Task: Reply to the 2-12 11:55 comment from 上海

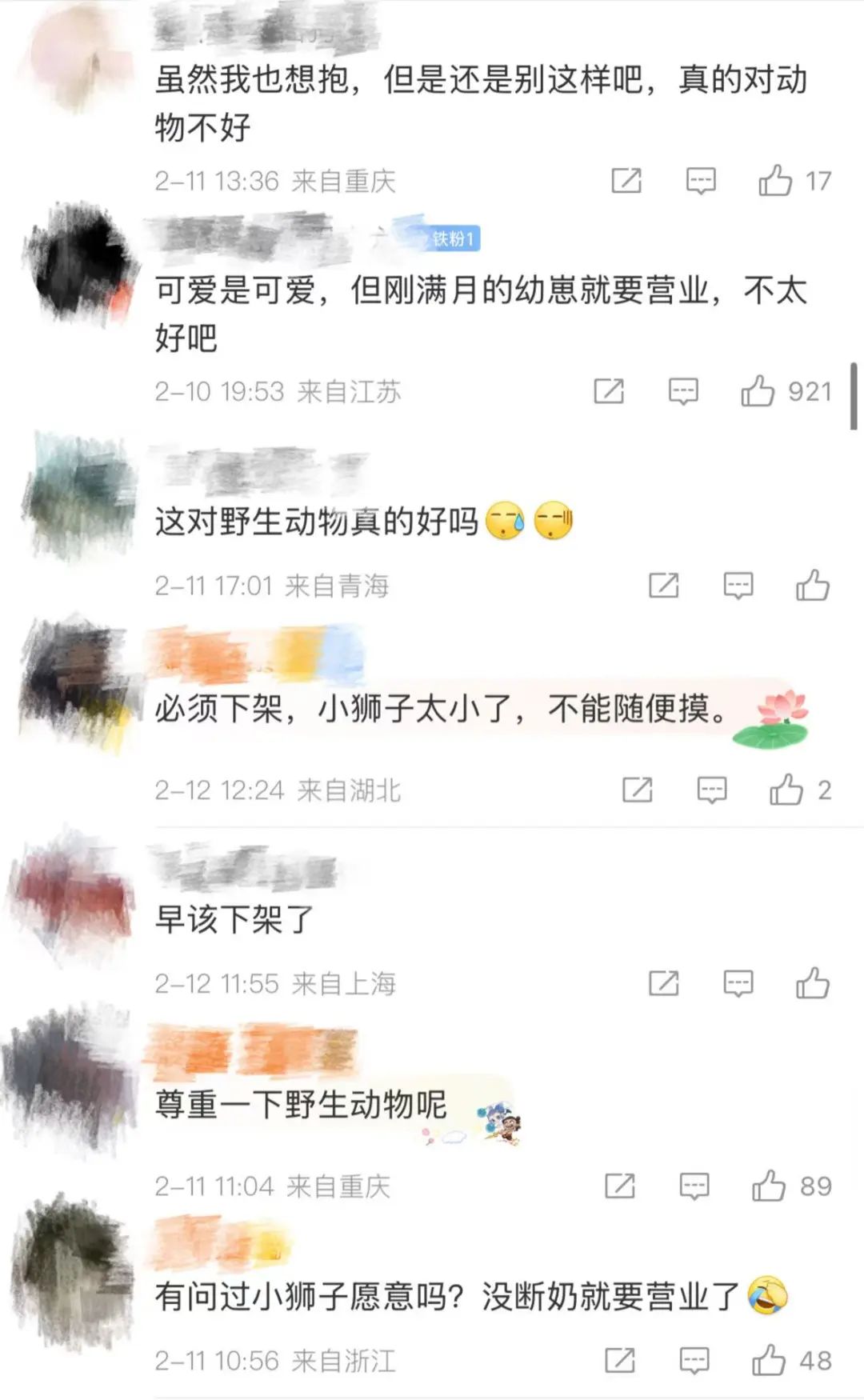Action: (738, 984)
